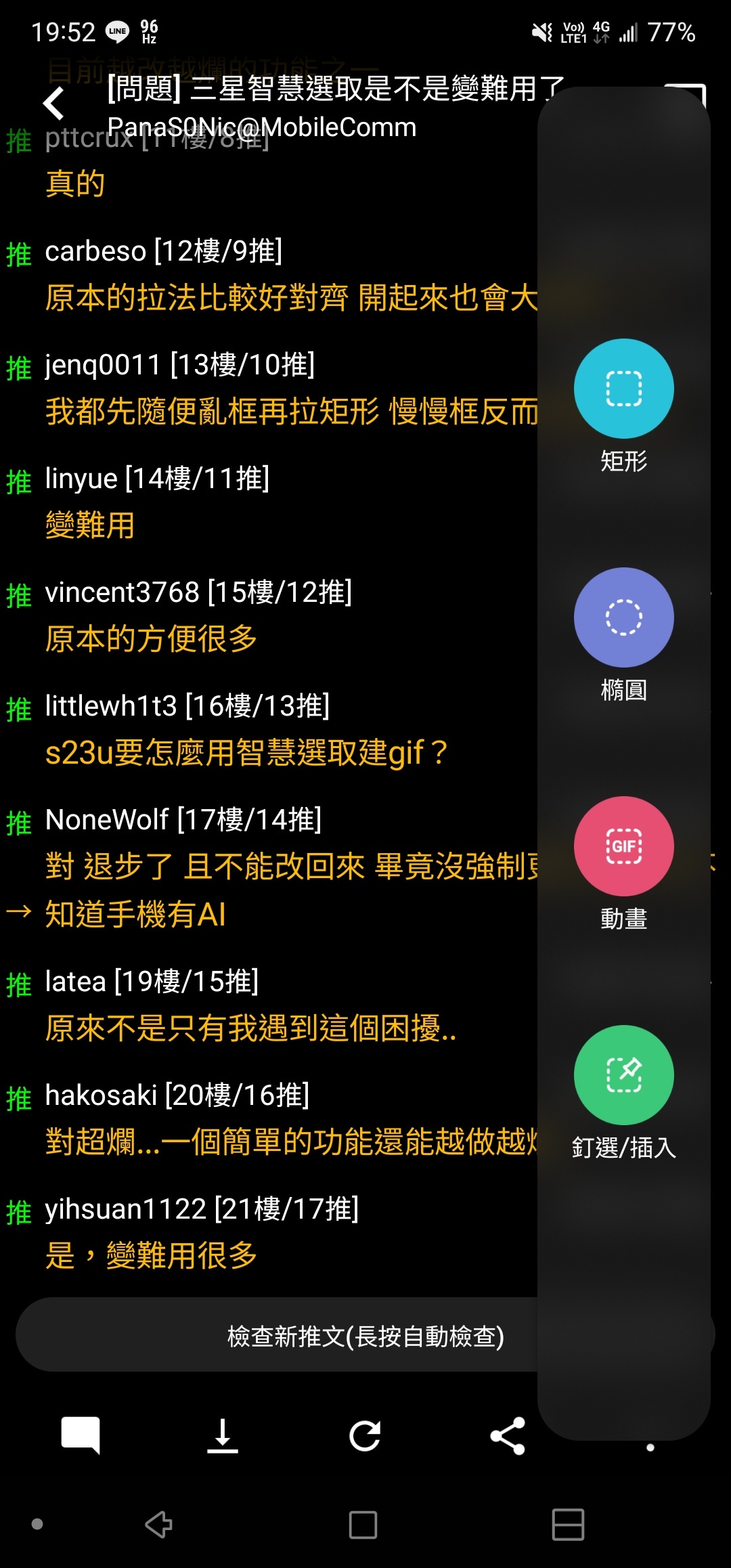Refresh the article
This screenshot has width=731, height=1568.
coord(365,1436)
